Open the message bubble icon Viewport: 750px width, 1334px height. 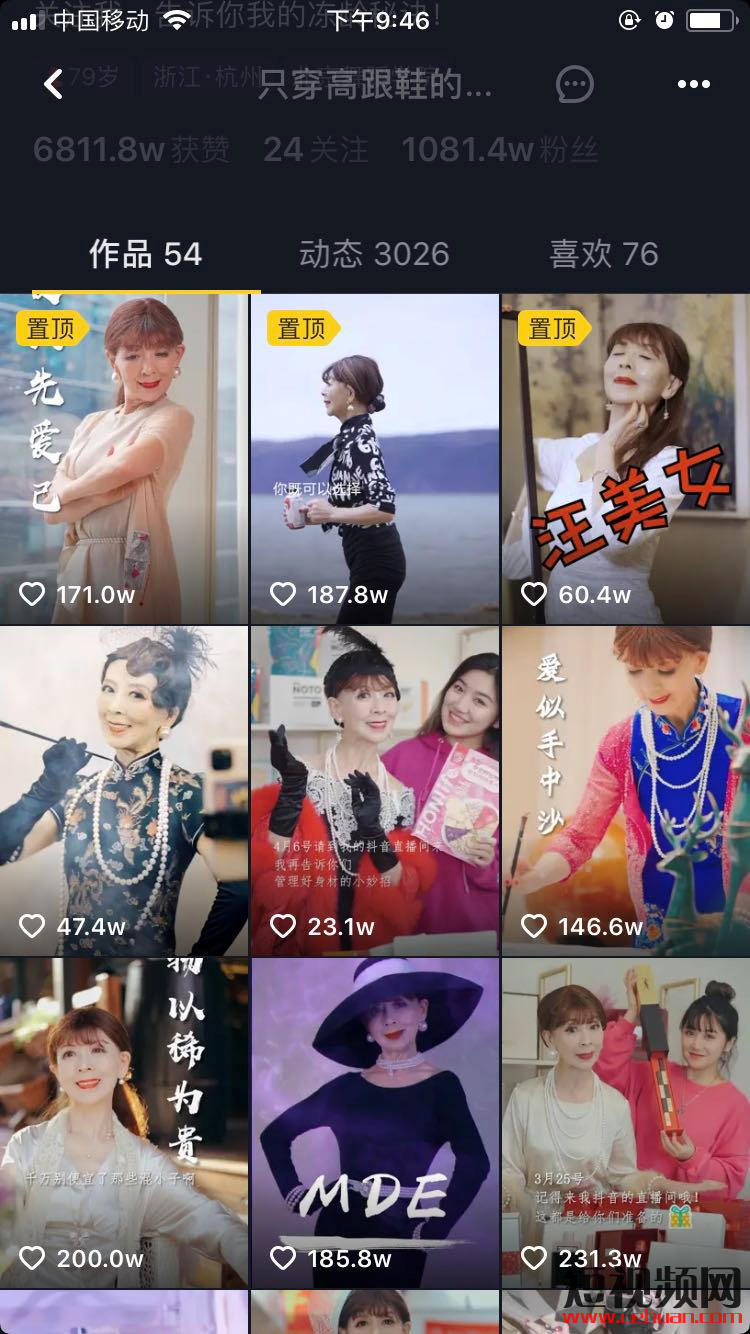coord(575,85)
